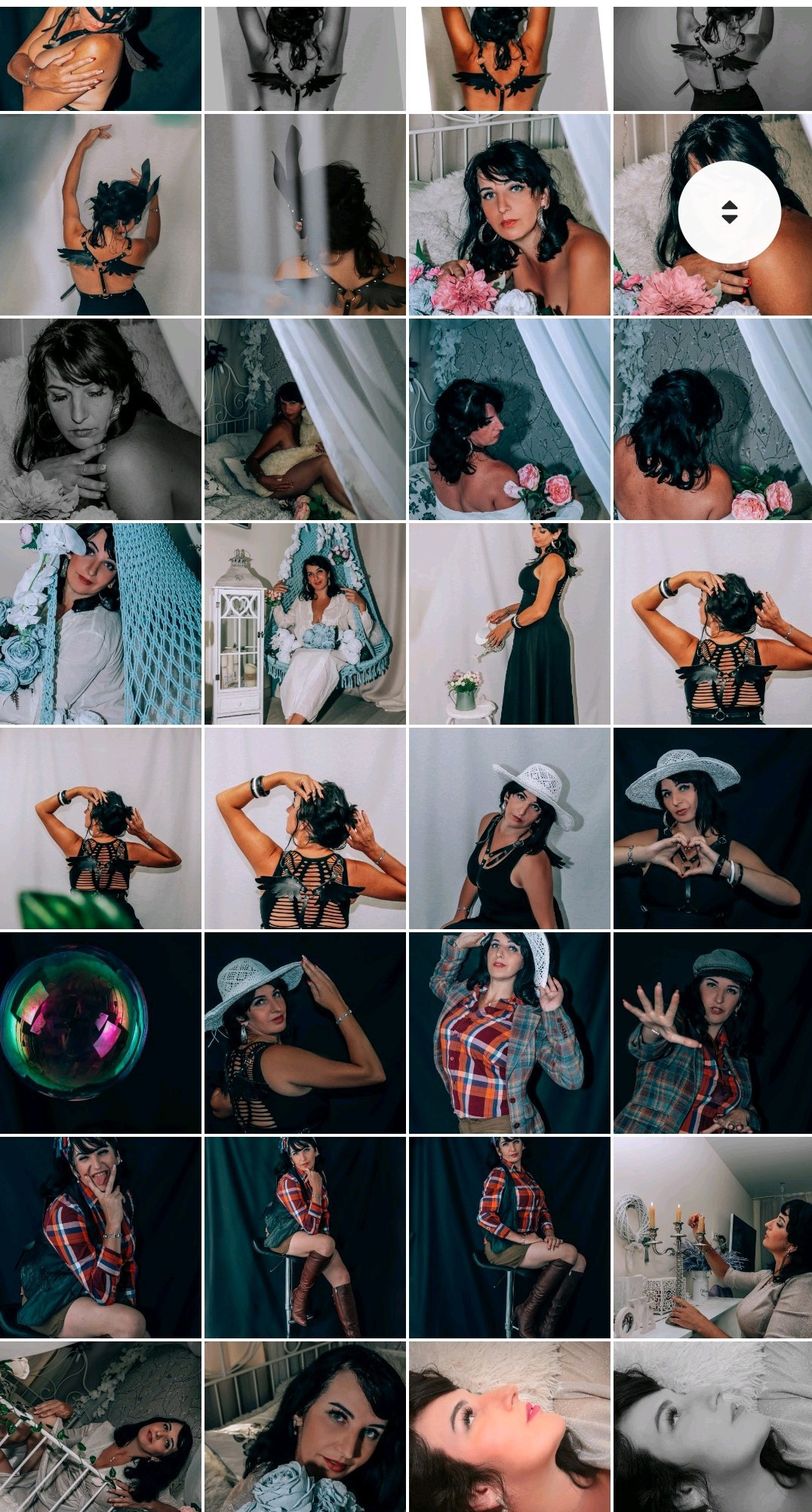
Task: Open the laughing plaid-shirt photo
Action: click(100, 1236)
